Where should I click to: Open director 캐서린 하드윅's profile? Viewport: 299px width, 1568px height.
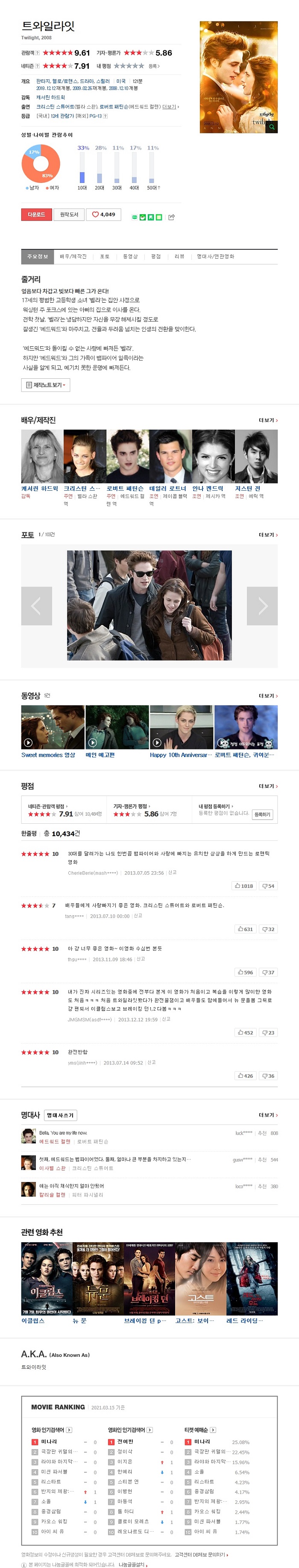click(x=39, y=488)
